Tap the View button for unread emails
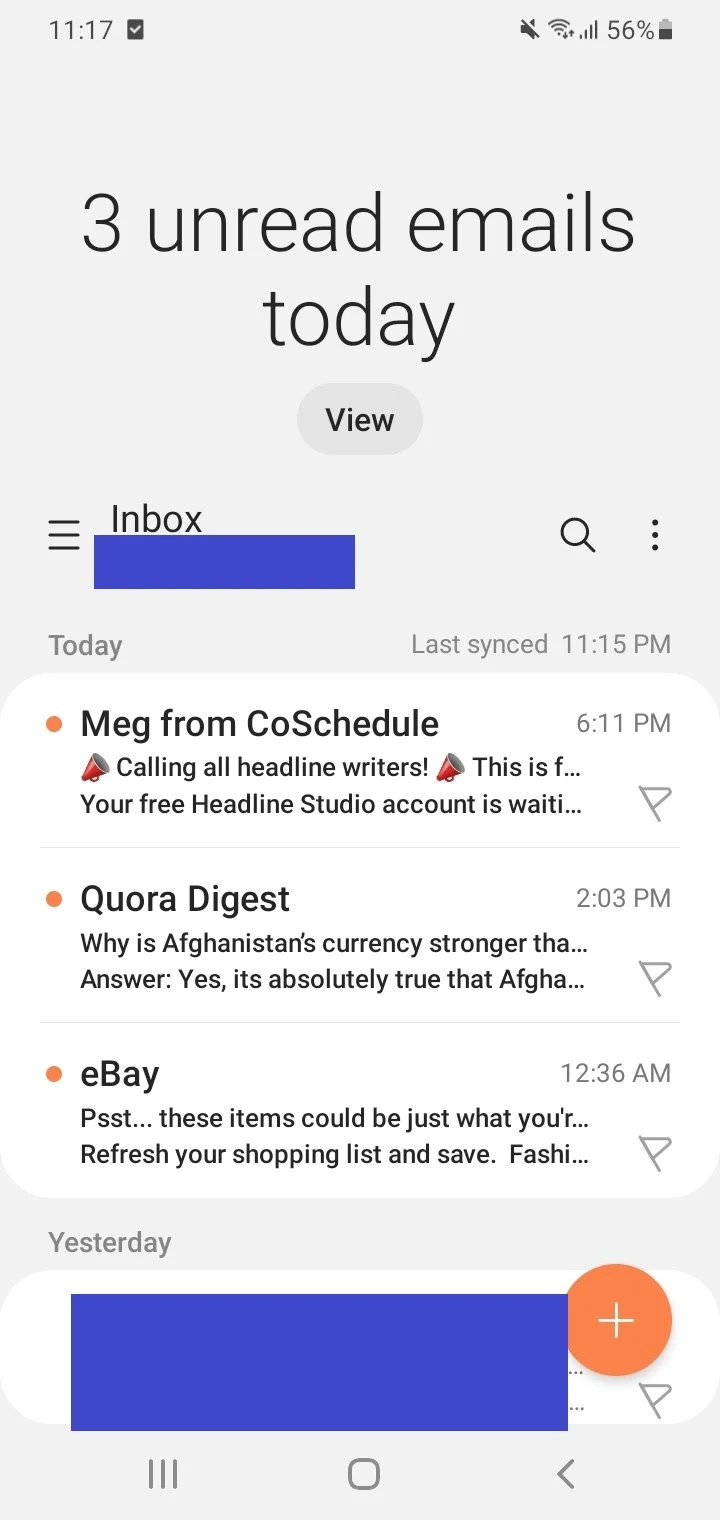Image resolution: width=720 pixels, height=1520 pixels. [360, 419]
